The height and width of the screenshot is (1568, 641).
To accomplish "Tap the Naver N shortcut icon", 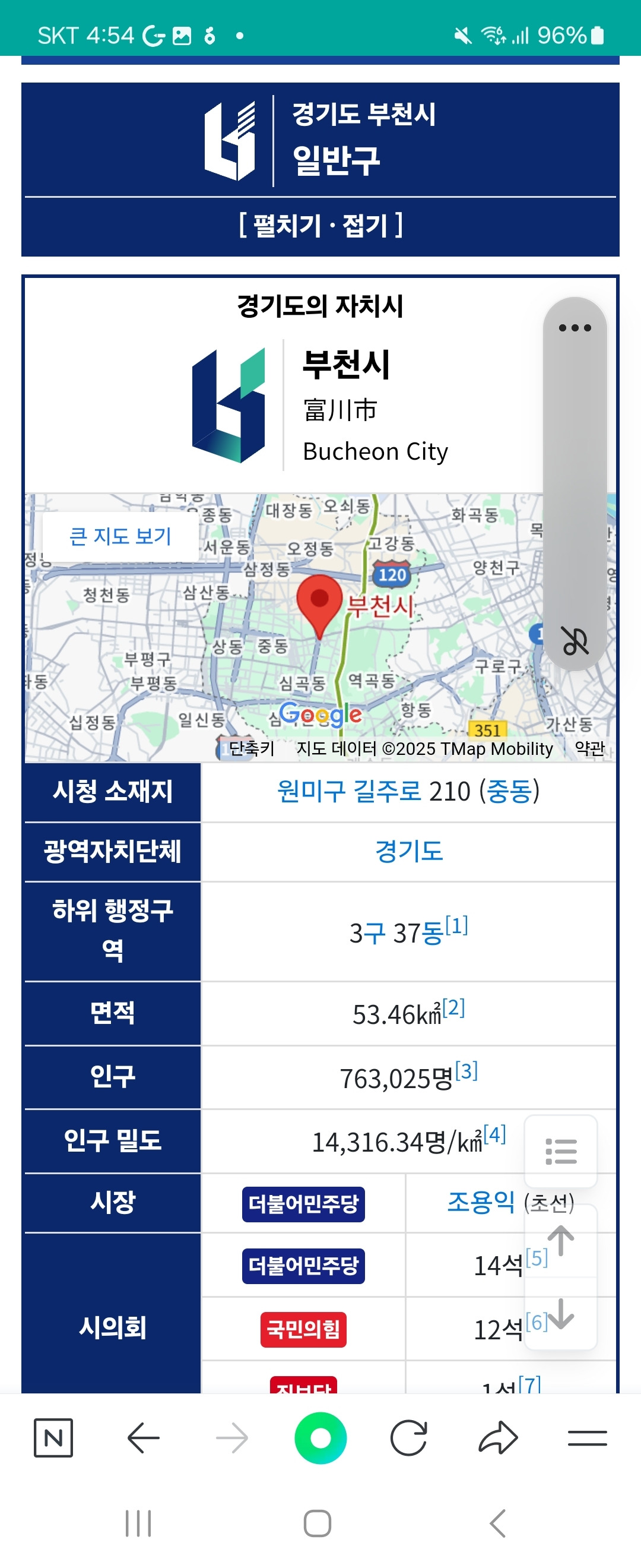I will point(53,1437).
